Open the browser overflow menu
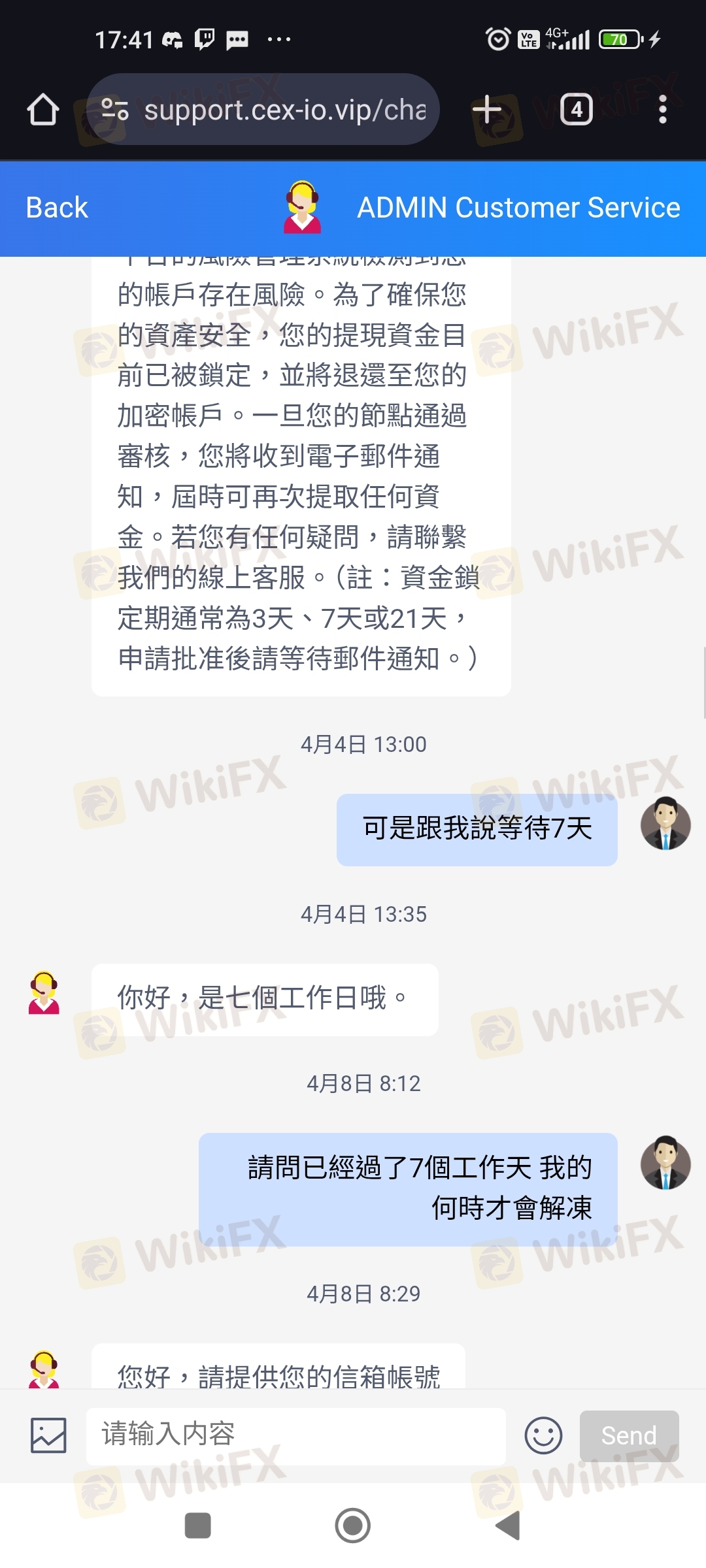This screenshot has width=706, height=1568. (663, 109)
